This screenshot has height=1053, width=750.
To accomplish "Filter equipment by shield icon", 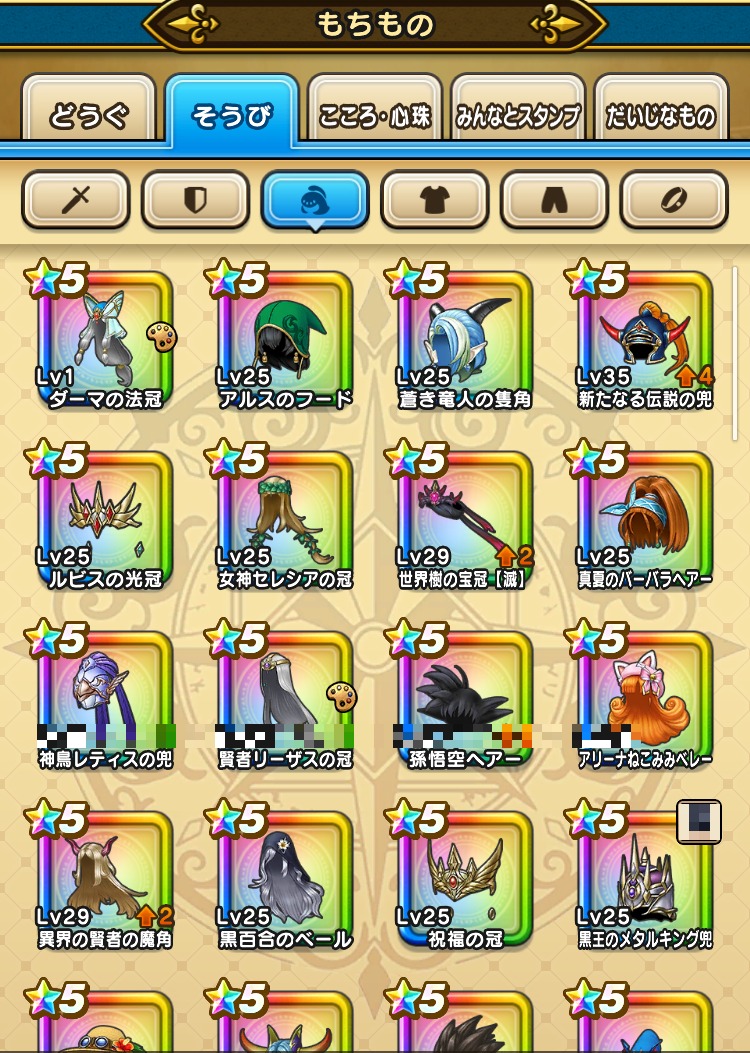I will tap(195, 201).
